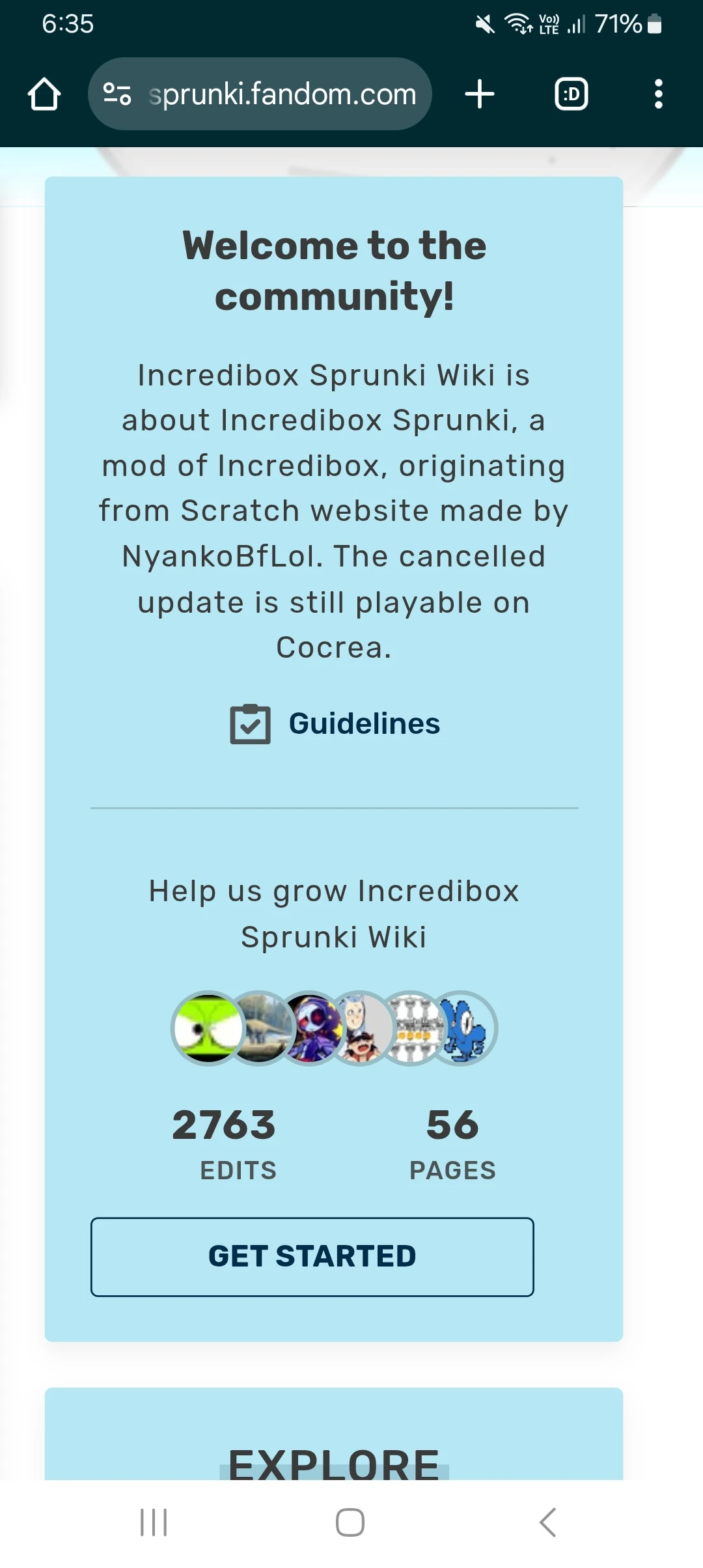Tap the battery indicator in status bar
This screenshot has height=1568, width=703.
point(654,24)
